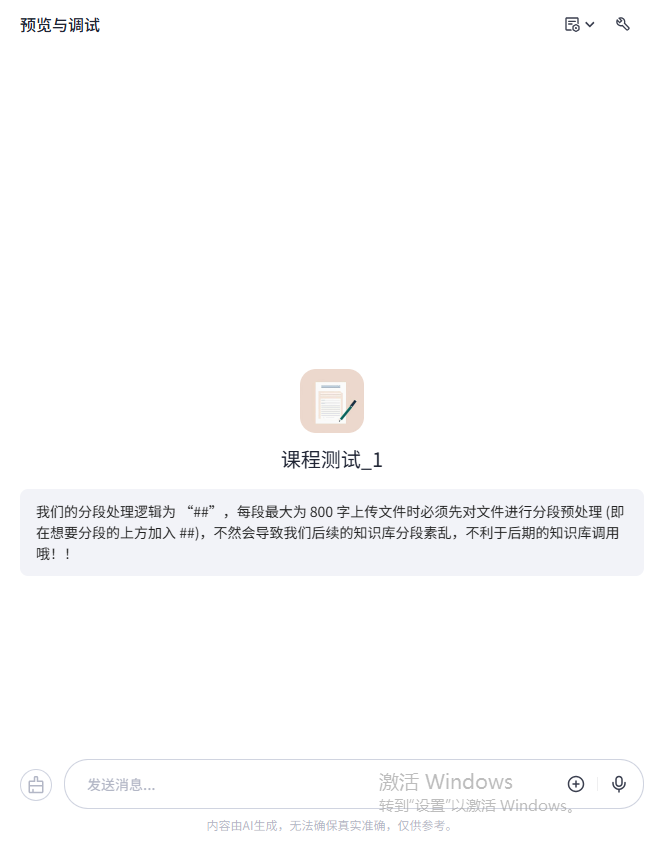Start voice input with the microphone icon
The width and height of the screenshot is (667, 845).
(x=619, y=784)
